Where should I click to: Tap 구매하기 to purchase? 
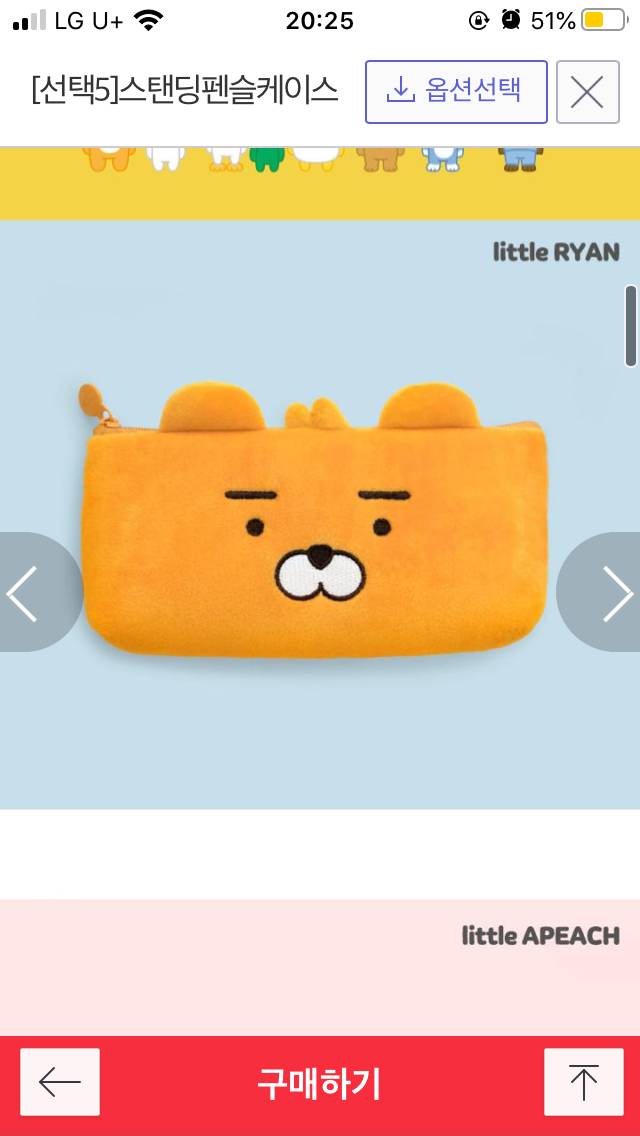[x=320, y=1083]
